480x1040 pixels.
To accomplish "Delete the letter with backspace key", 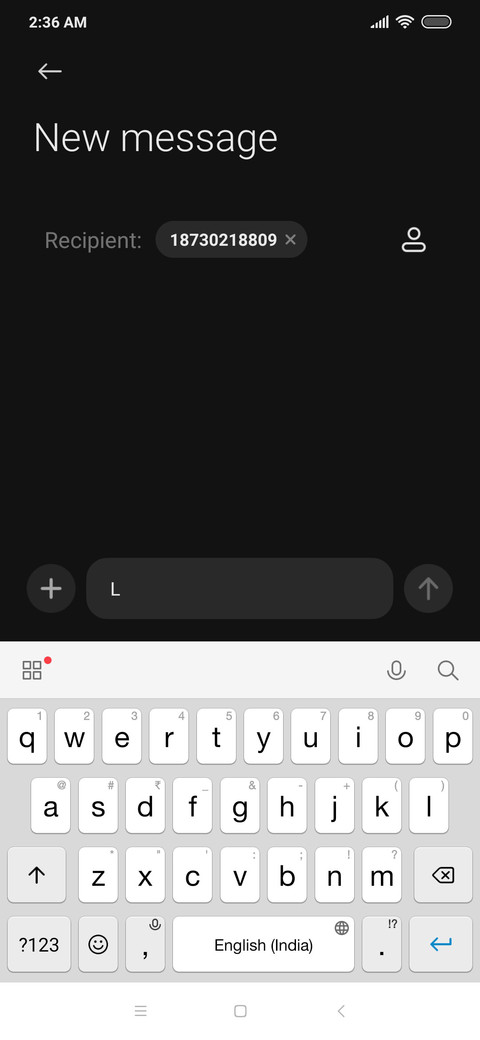I will pos(443,875).
